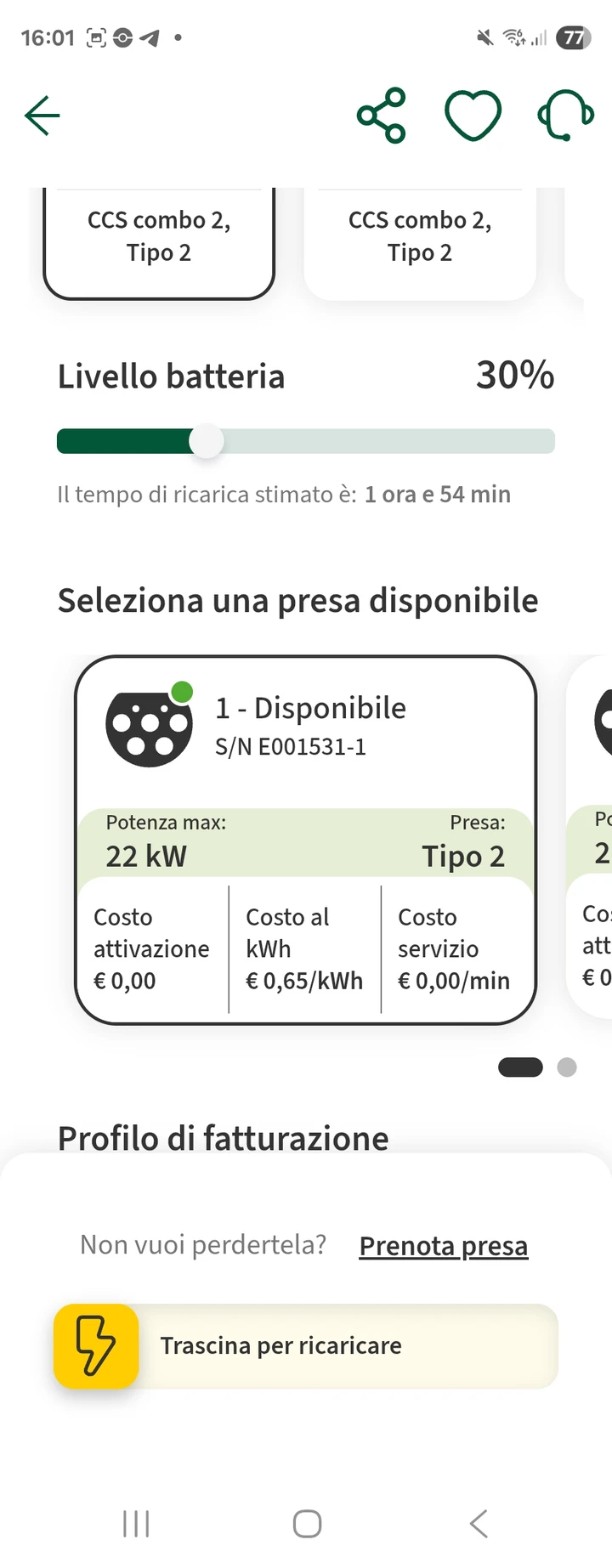This screenshot has width=612, height=1568.
Task: Open the recent apps overview
Action: pos(136,1524)
